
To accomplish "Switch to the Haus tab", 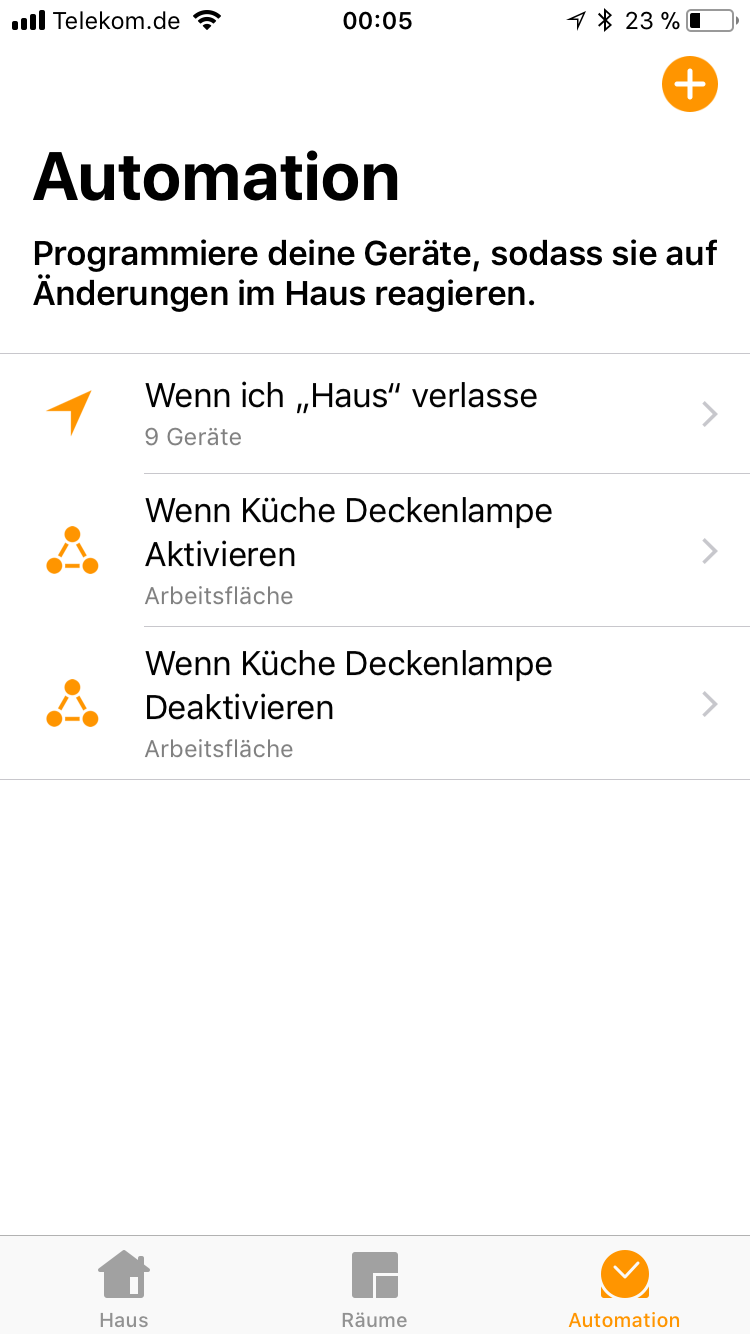I will (124, 1288).
